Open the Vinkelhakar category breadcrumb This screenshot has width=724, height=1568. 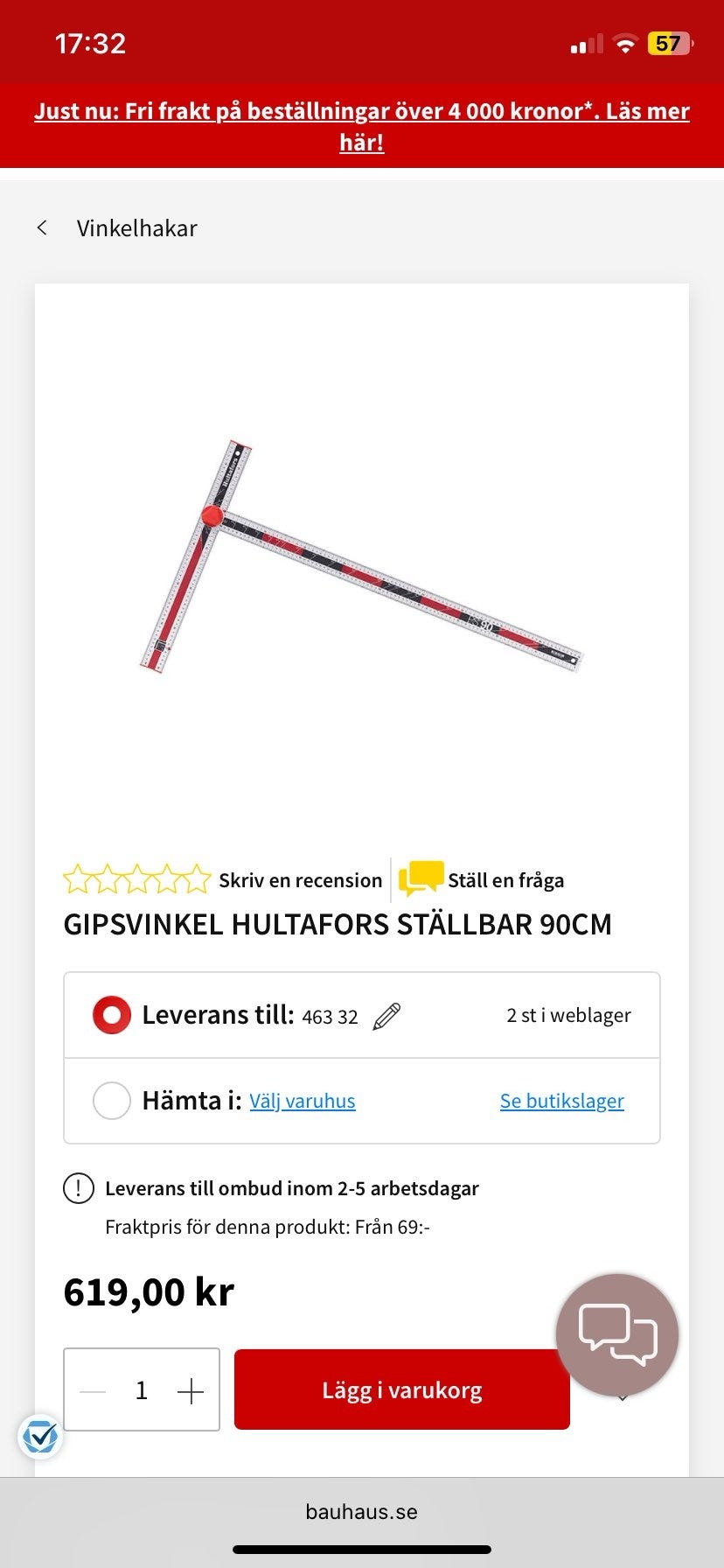[136, 227]
